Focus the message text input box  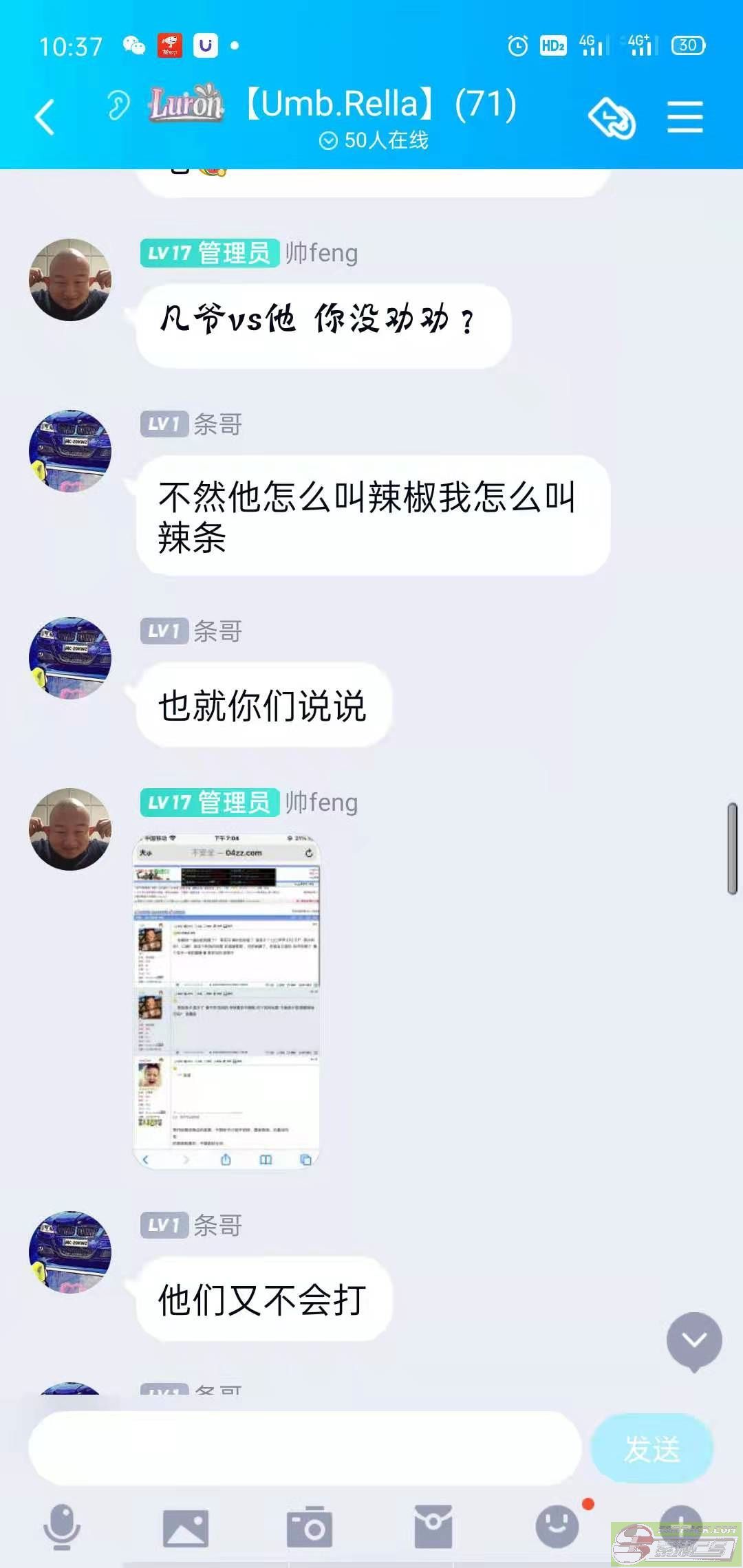(305, 1448)
